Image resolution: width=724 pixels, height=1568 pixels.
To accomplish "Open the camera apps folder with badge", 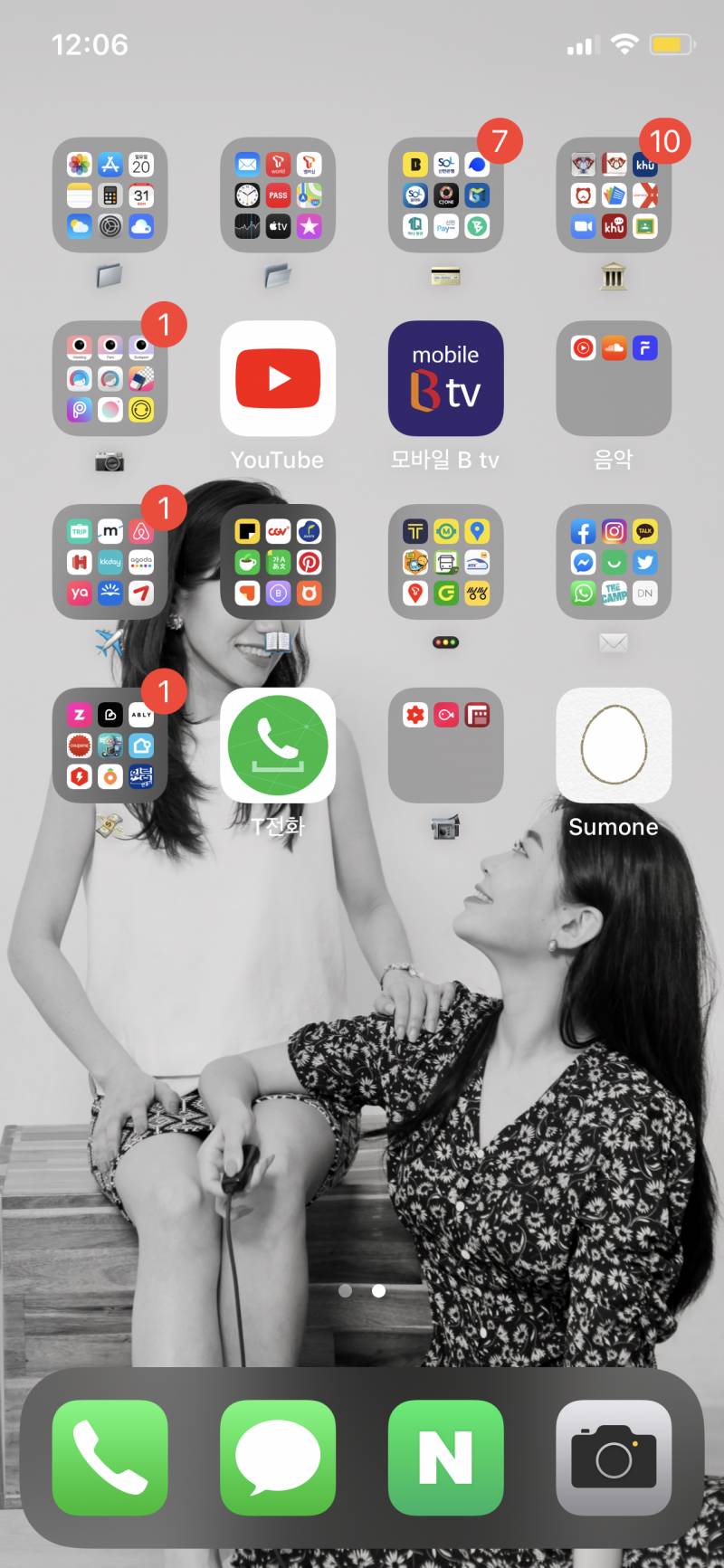I will click(110, 378).
